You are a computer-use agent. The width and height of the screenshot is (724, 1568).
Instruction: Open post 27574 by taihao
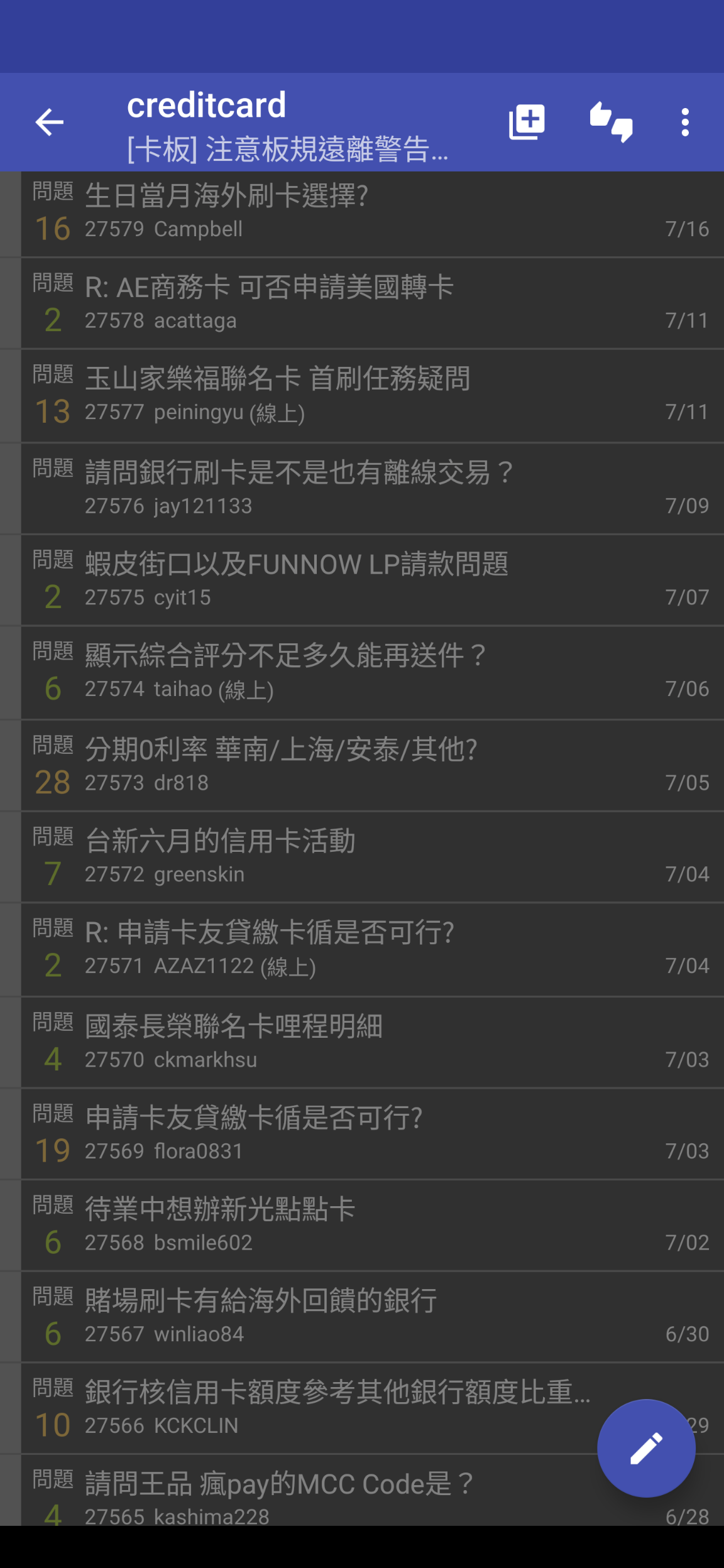point(373,673)
